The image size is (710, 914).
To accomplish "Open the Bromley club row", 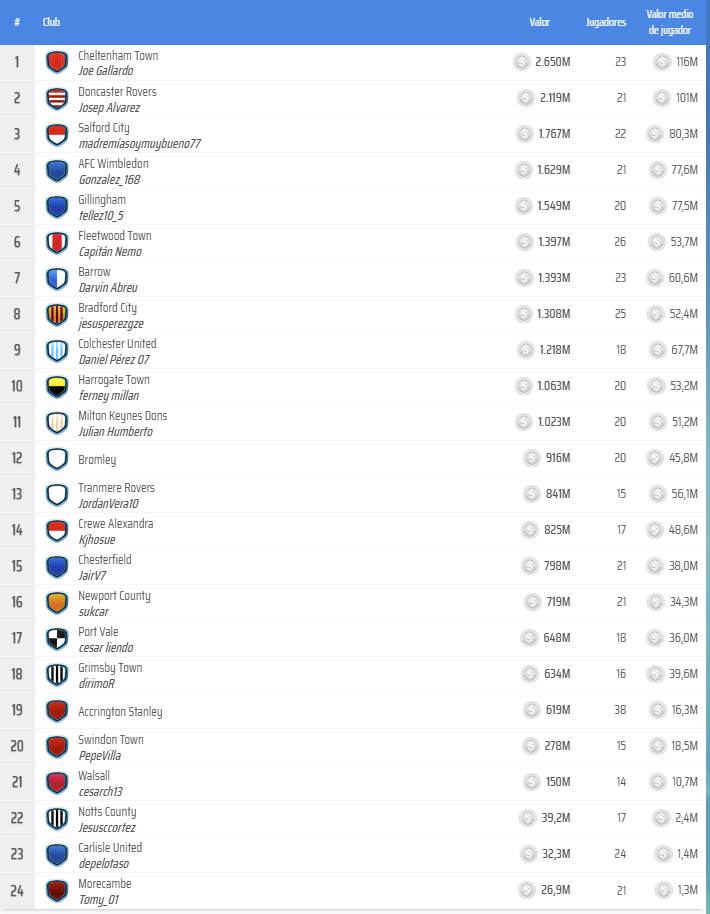I will (x=97, y=460).
